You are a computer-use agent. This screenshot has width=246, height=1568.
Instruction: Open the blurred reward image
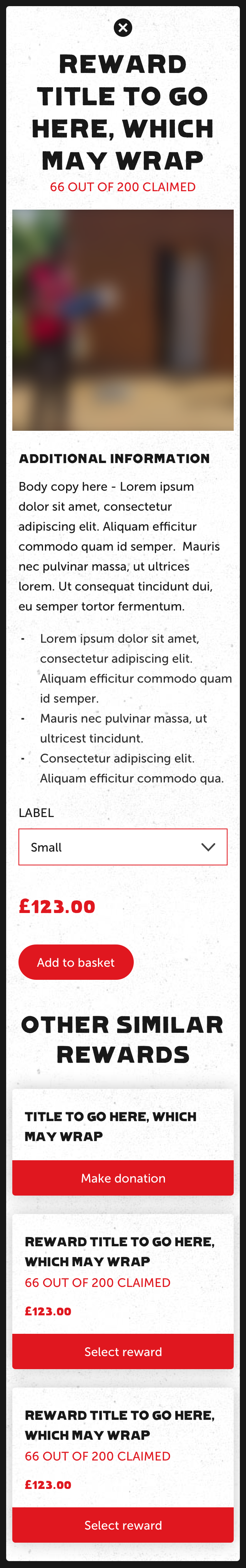pos(123,320)
